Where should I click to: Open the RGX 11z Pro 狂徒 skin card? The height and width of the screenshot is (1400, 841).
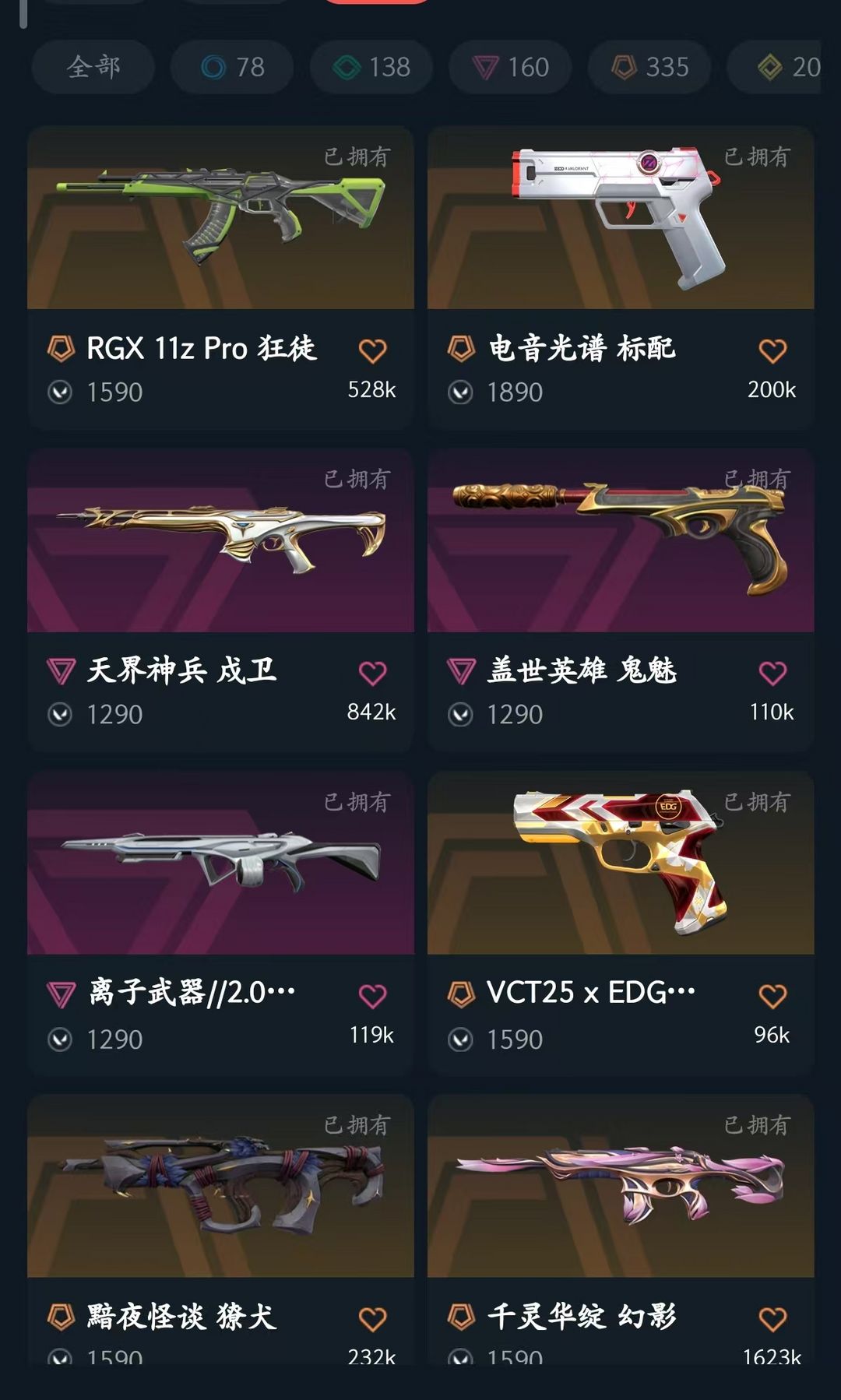pyautogui.click(x=220, y=218)
